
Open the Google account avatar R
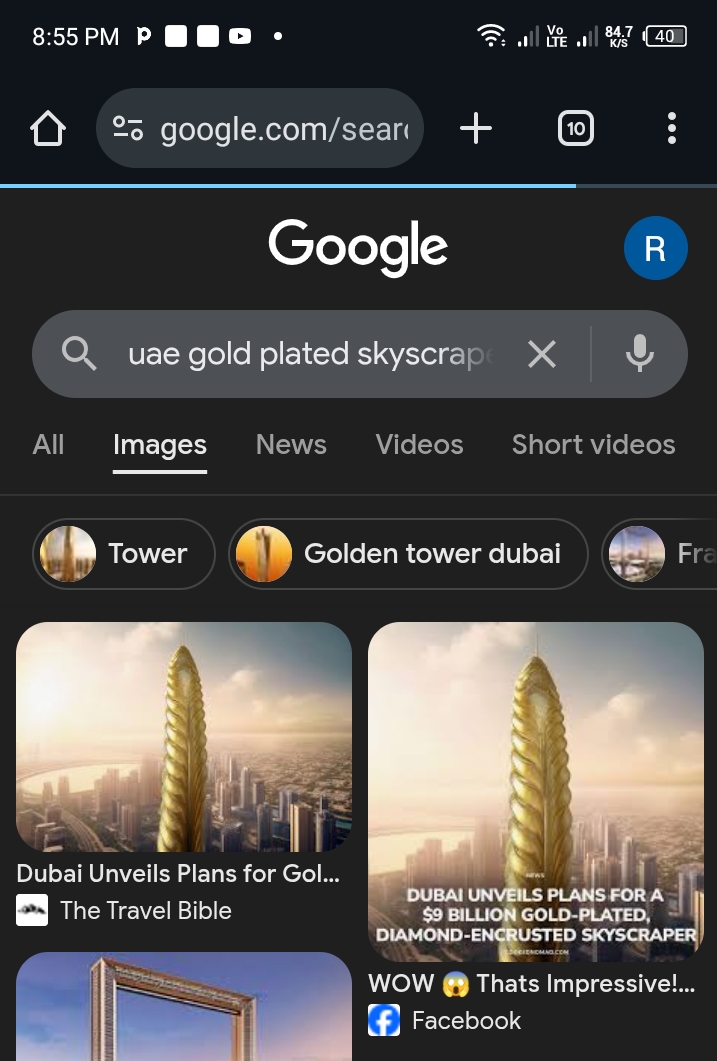click(655, 248)
